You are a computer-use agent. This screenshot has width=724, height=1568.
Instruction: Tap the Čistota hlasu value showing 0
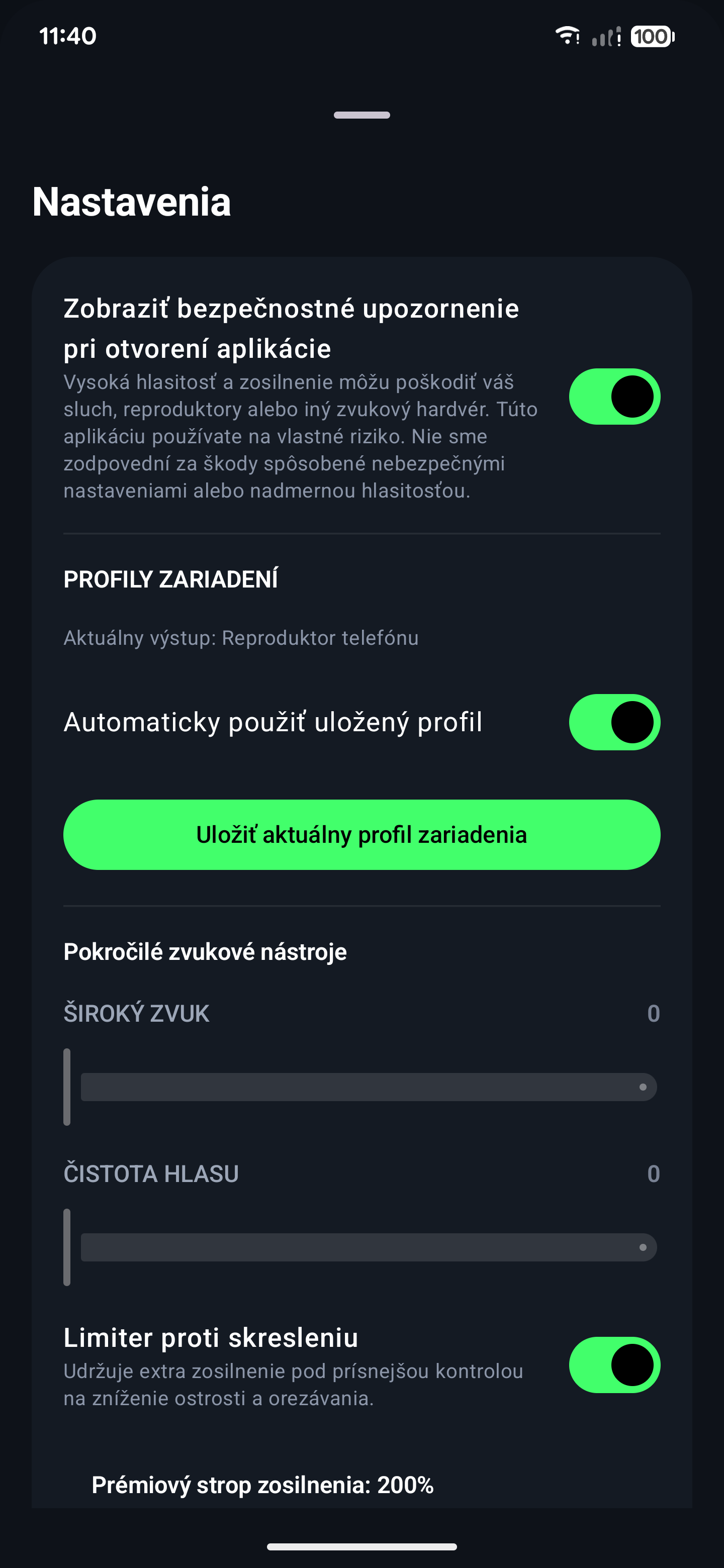pos(654,1173)
